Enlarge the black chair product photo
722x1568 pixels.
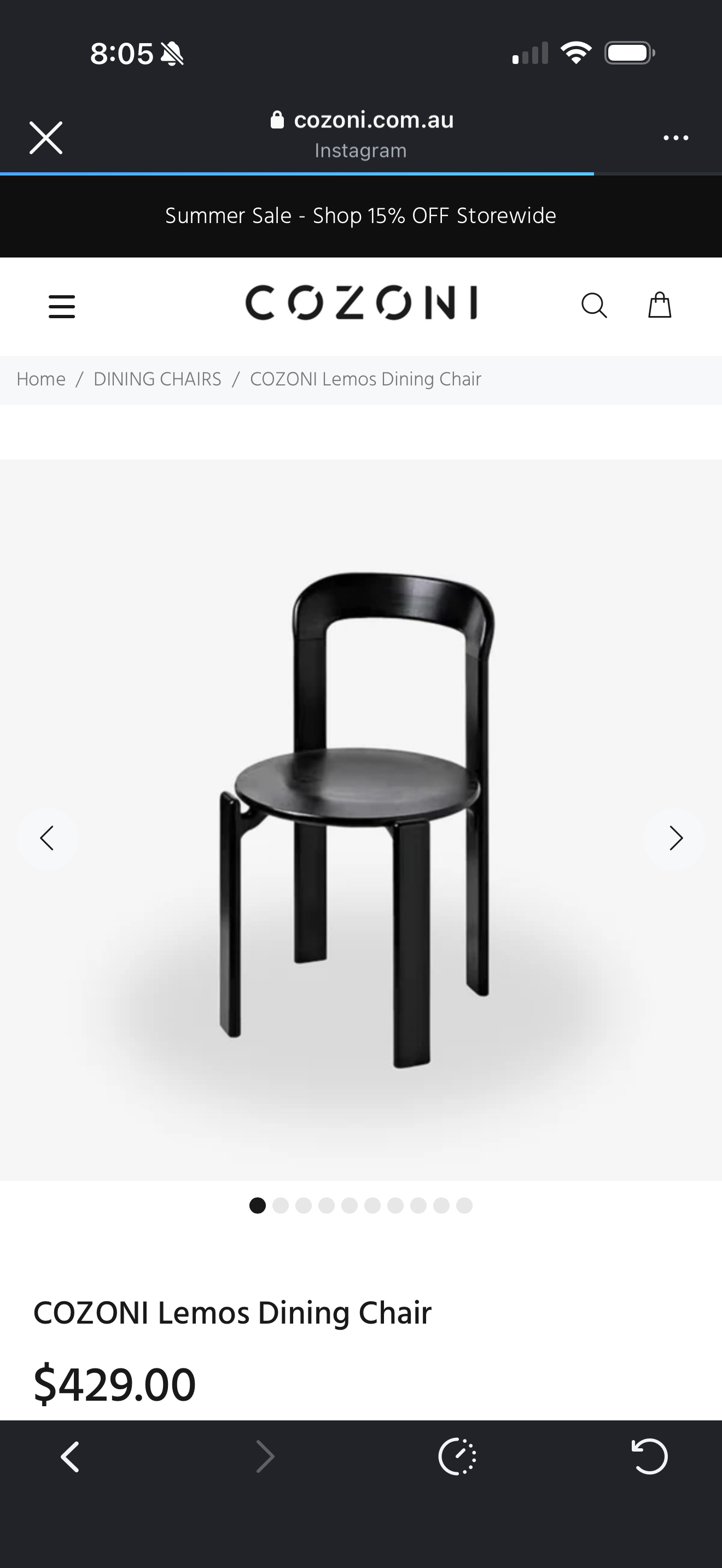coord(360,816)
